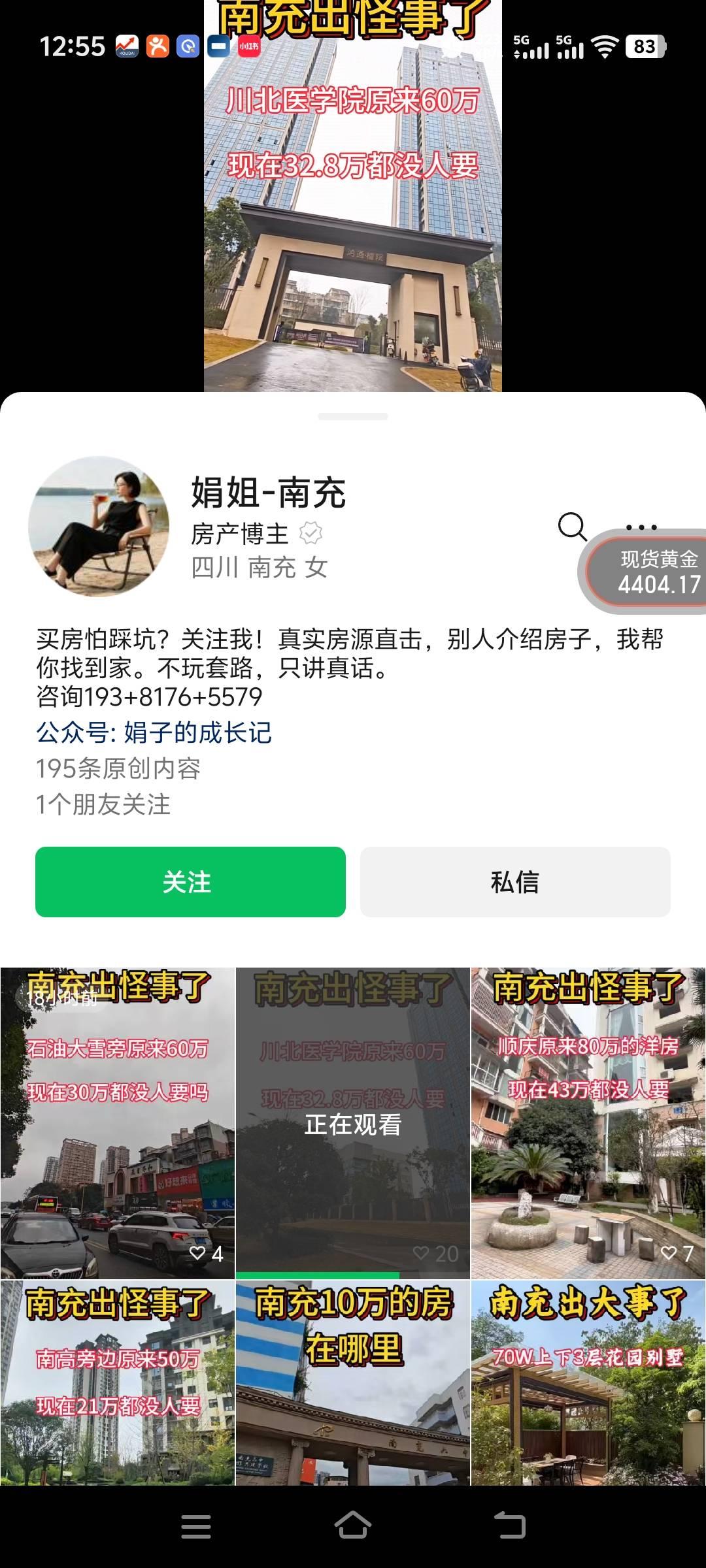
Task: Search this creator's videos
Action: 573,527
